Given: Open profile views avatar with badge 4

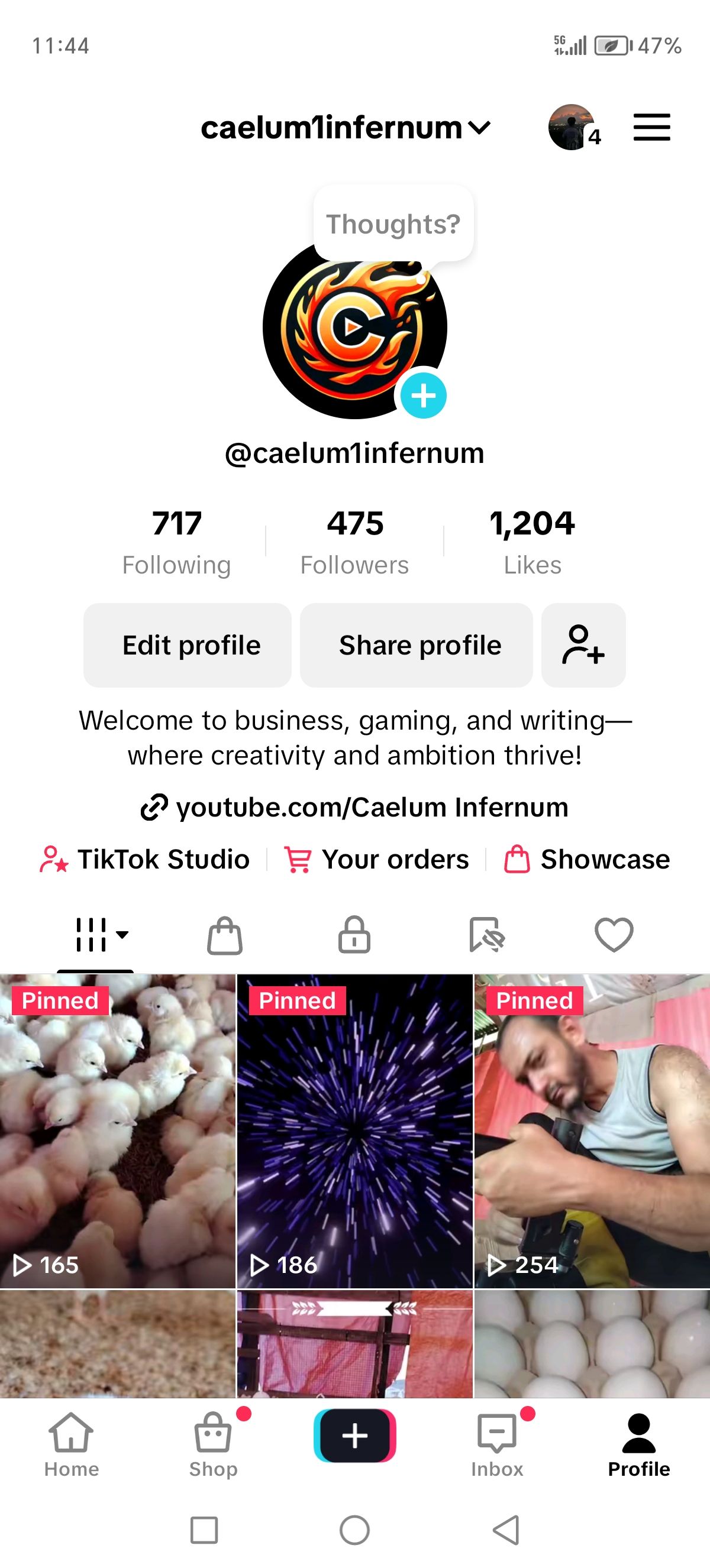Looking at the screenshot, I should click(x=572, y=127).
